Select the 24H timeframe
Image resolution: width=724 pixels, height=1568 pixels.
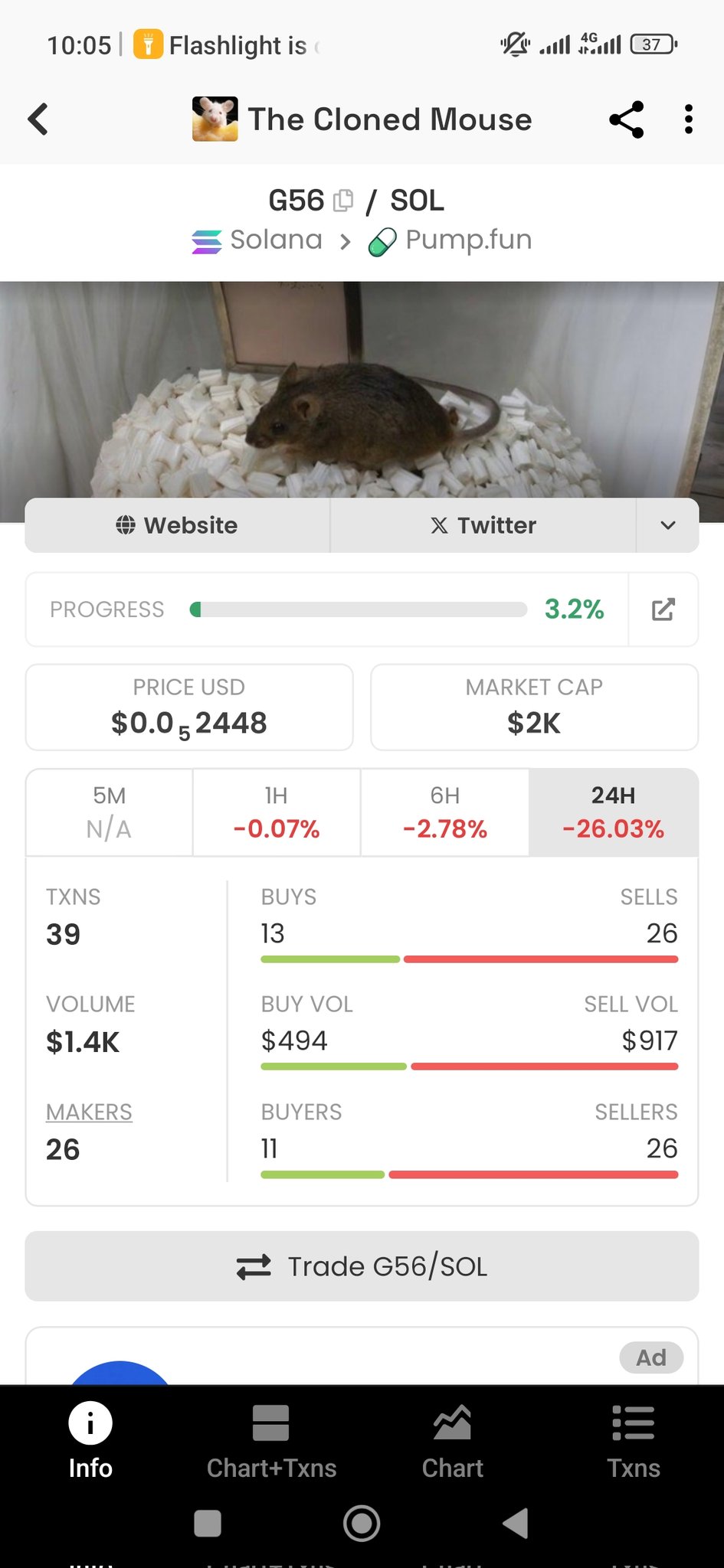coord(613,812)
